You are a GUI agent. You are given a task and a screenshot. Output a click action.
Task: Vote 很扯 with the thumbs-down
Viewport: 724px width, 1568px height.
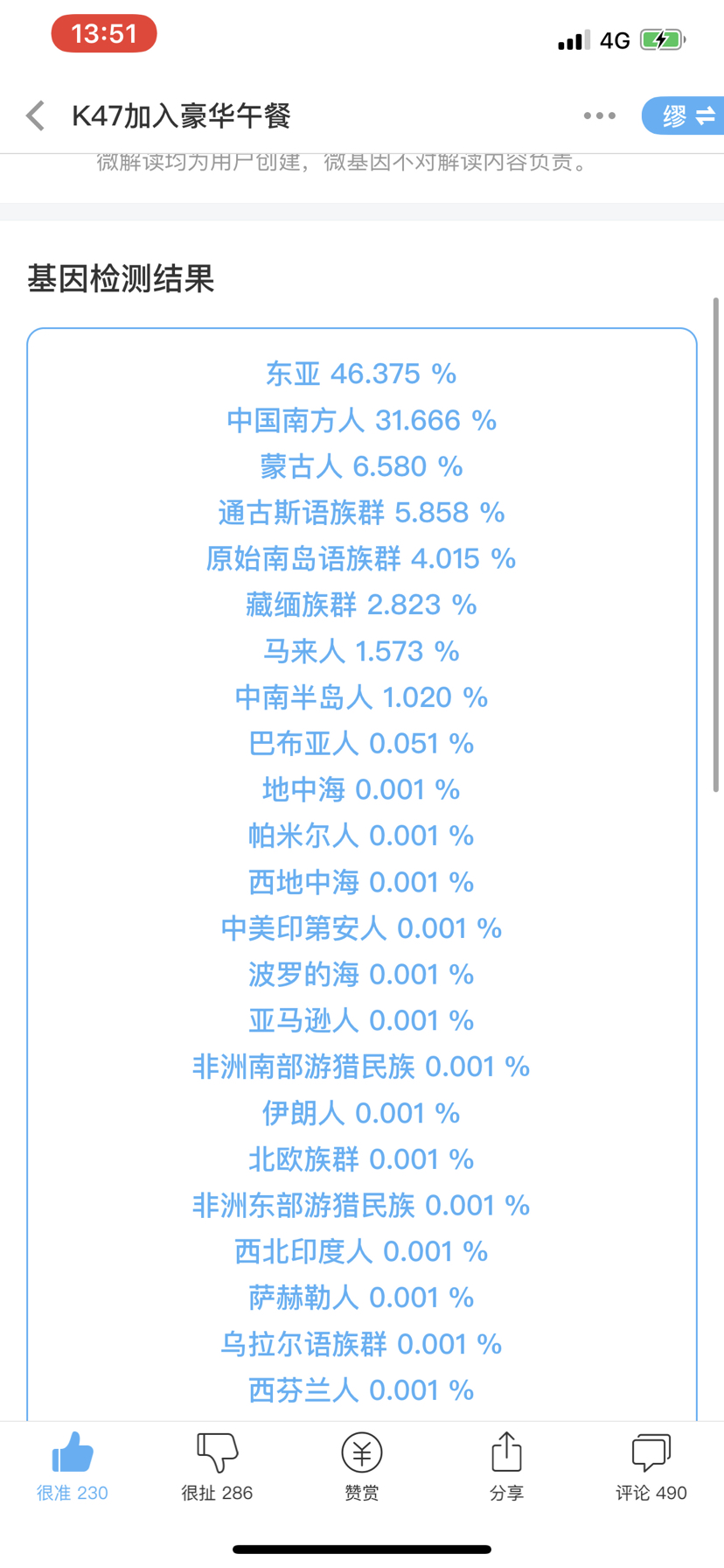[x=217, y=1467]
